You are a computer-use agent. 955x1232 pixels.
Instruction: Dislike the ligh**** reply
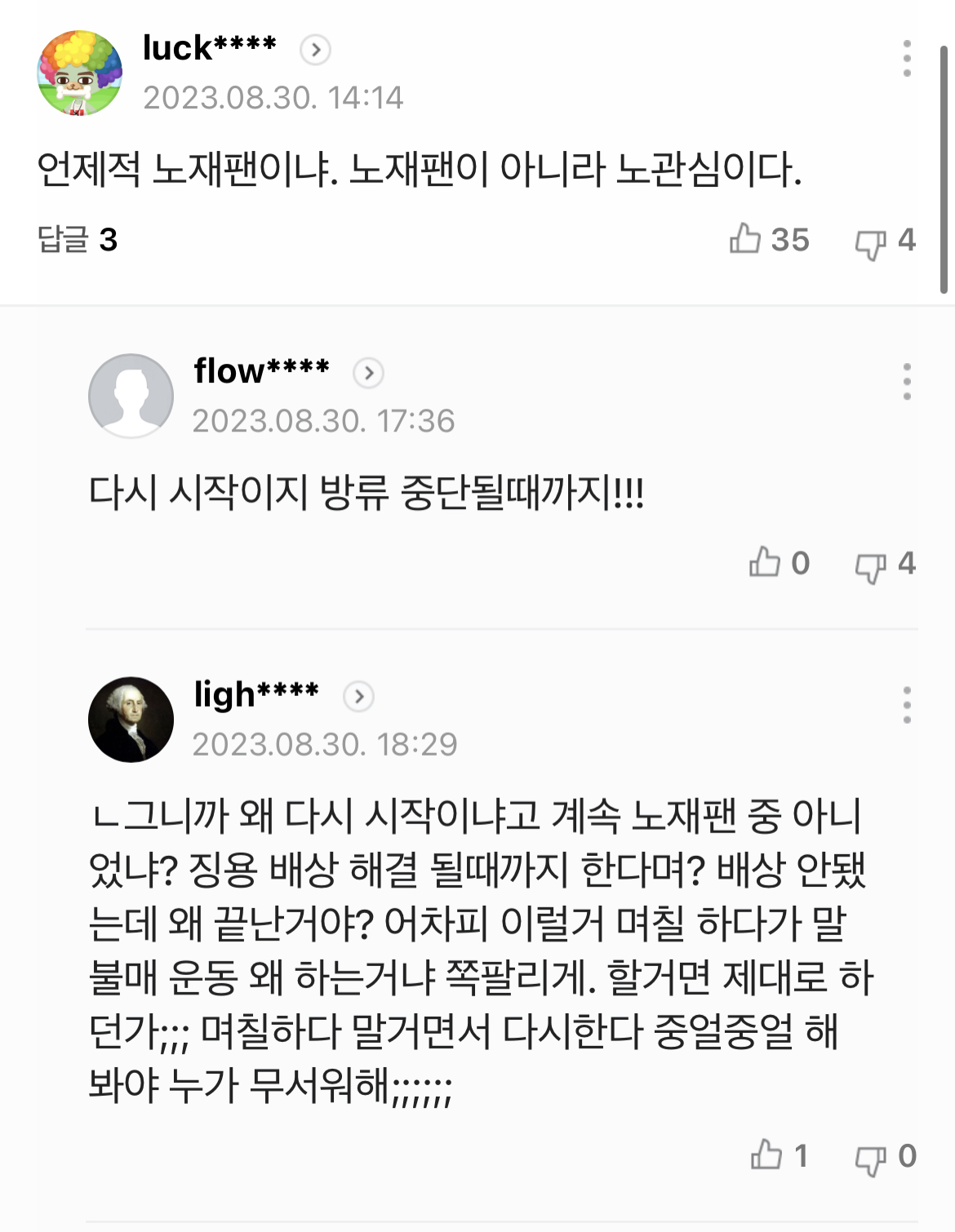885,1157
